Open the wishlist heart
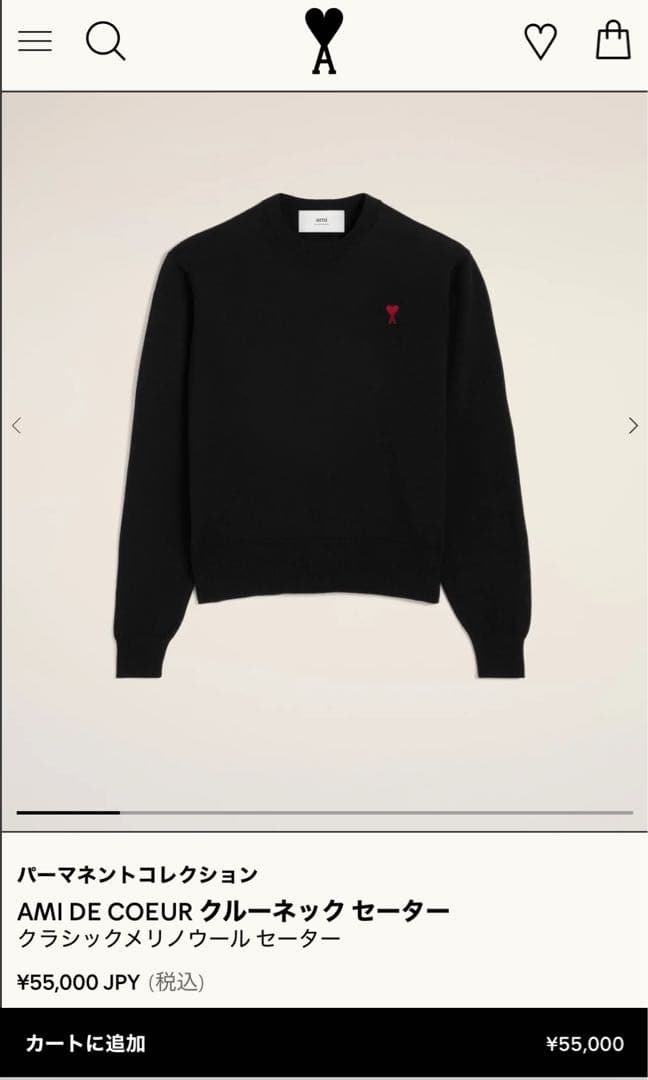 point(540,42)
